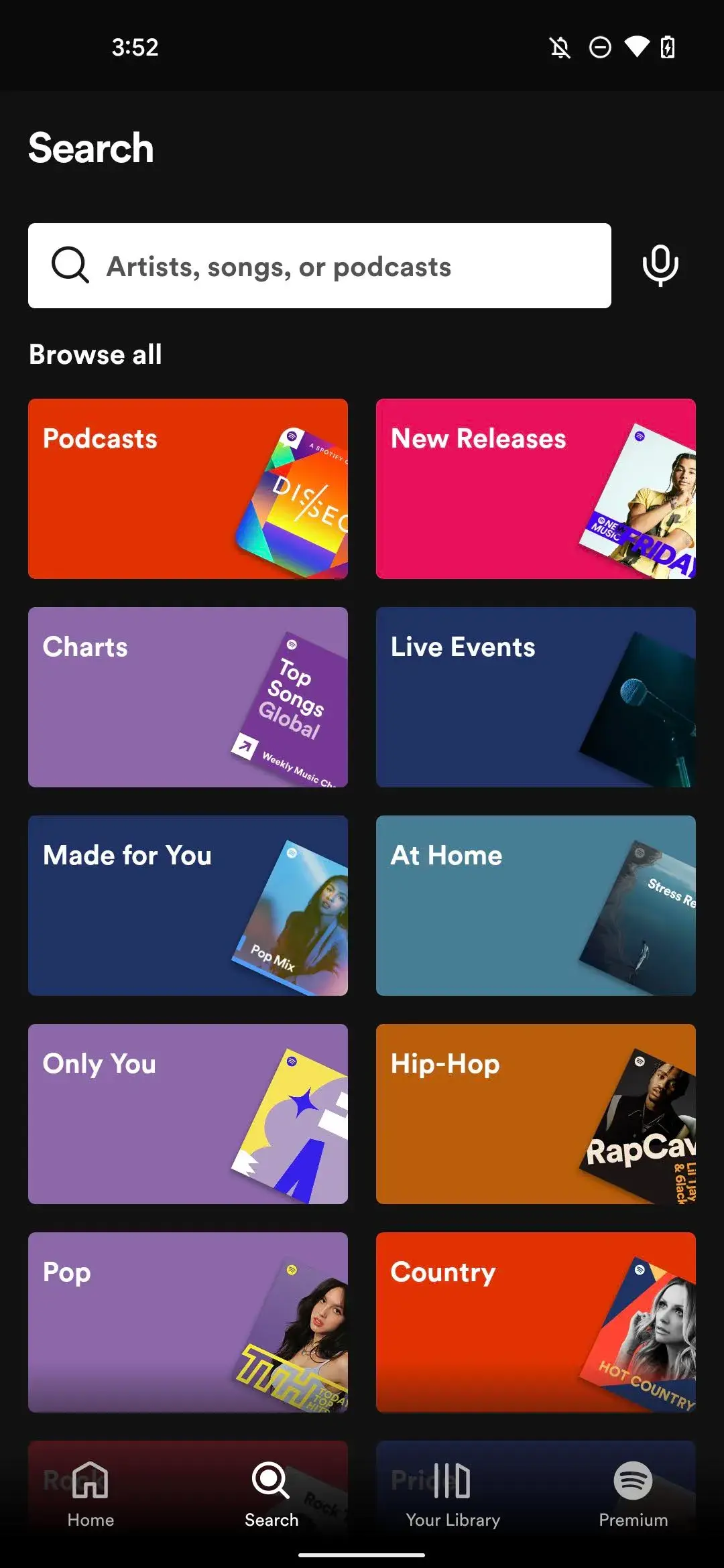Open the Only You card

tap(188, 1114)
